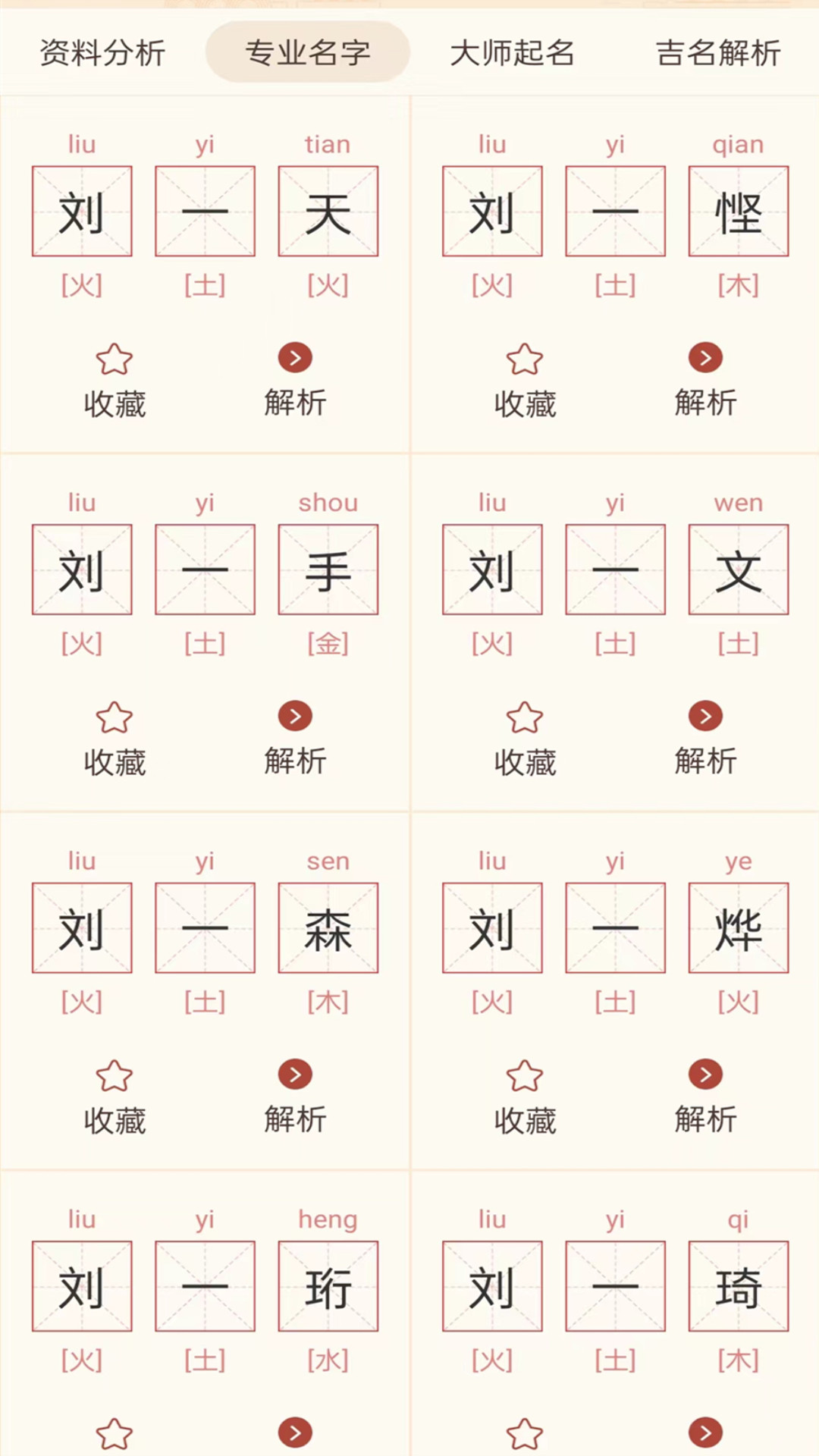Collect the name 刘一森 with 收藏
The height and width of the screenshot is (1456, 819).
click(x=115, y=1098)
